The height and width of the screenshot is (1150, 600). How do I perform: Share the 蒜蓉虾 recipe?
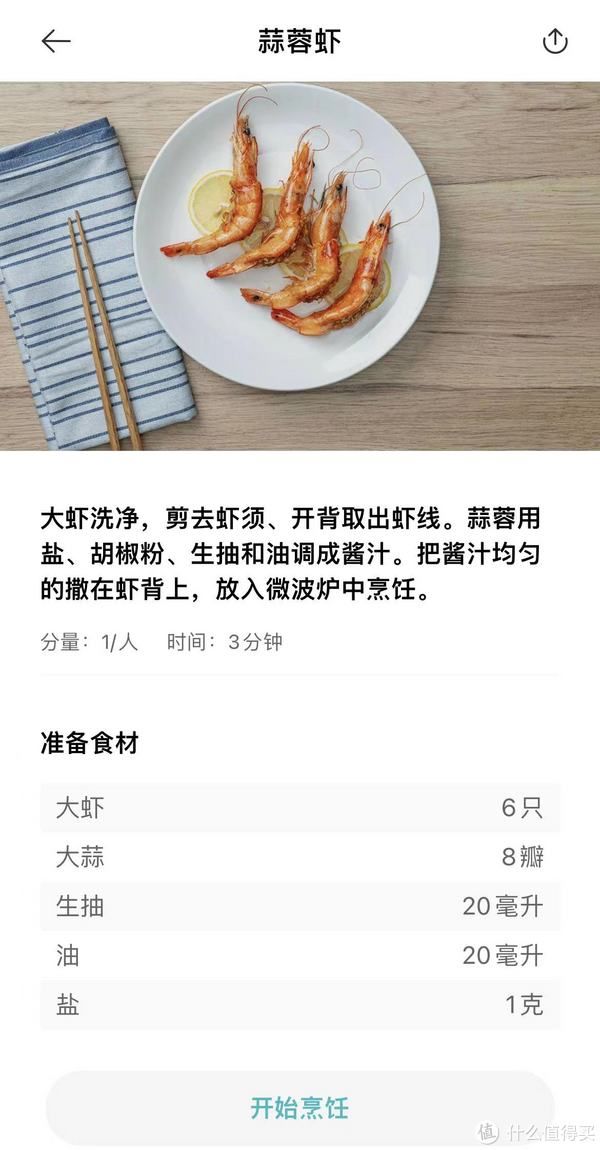click(554, 41)
